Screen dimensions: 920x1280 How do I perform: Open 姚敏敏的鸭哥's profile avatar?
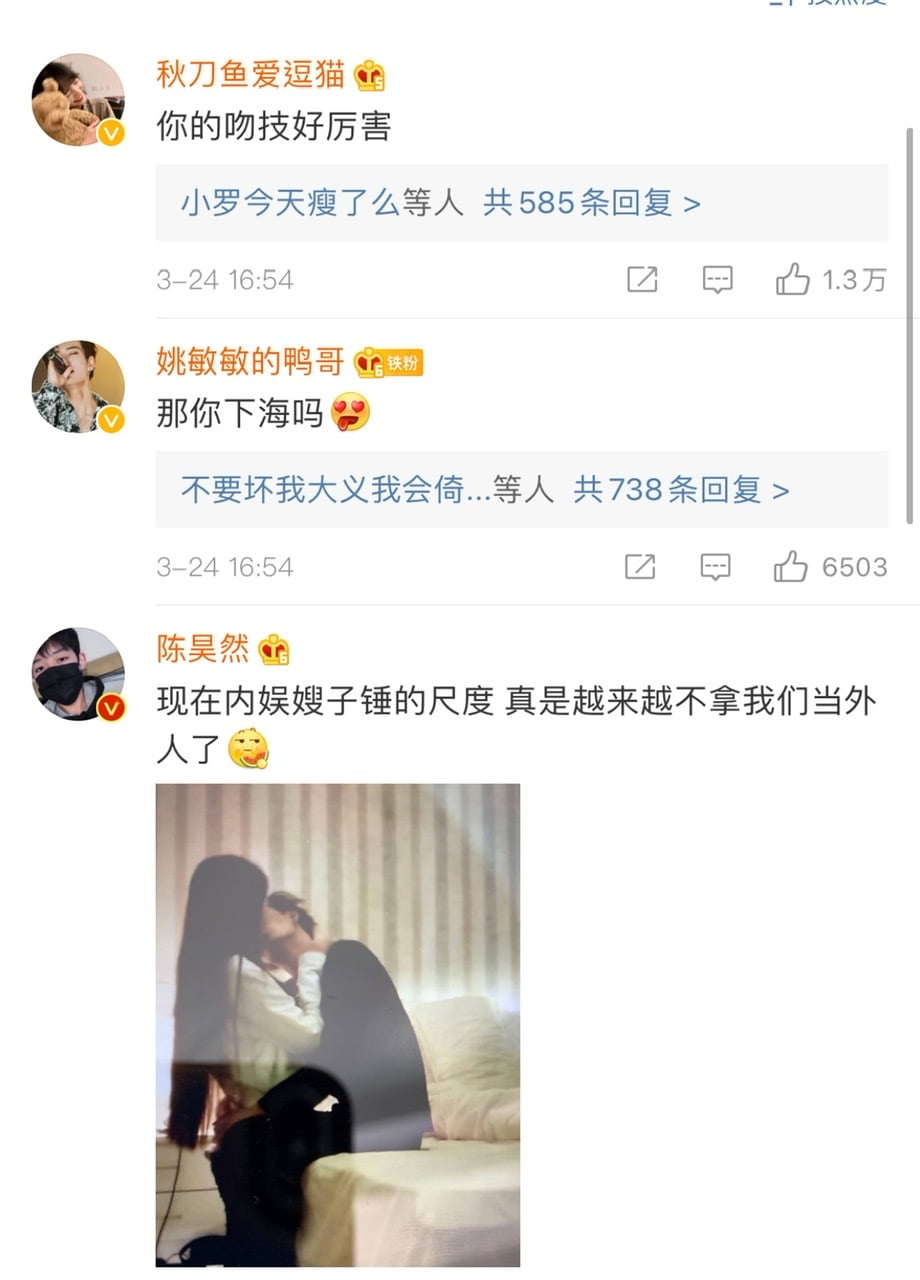(x=78, y=386)
